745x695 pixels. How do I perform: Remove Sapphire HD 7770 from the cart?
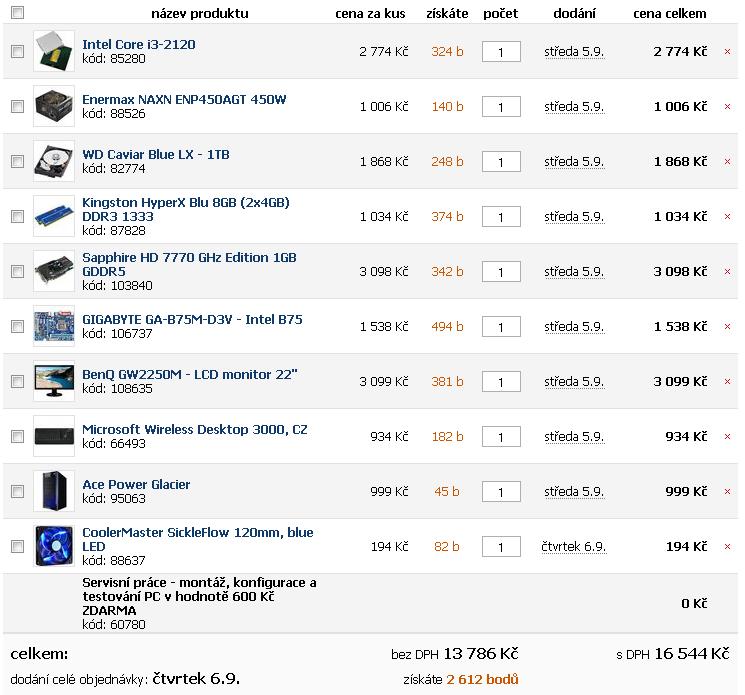(x=727, y=271)
